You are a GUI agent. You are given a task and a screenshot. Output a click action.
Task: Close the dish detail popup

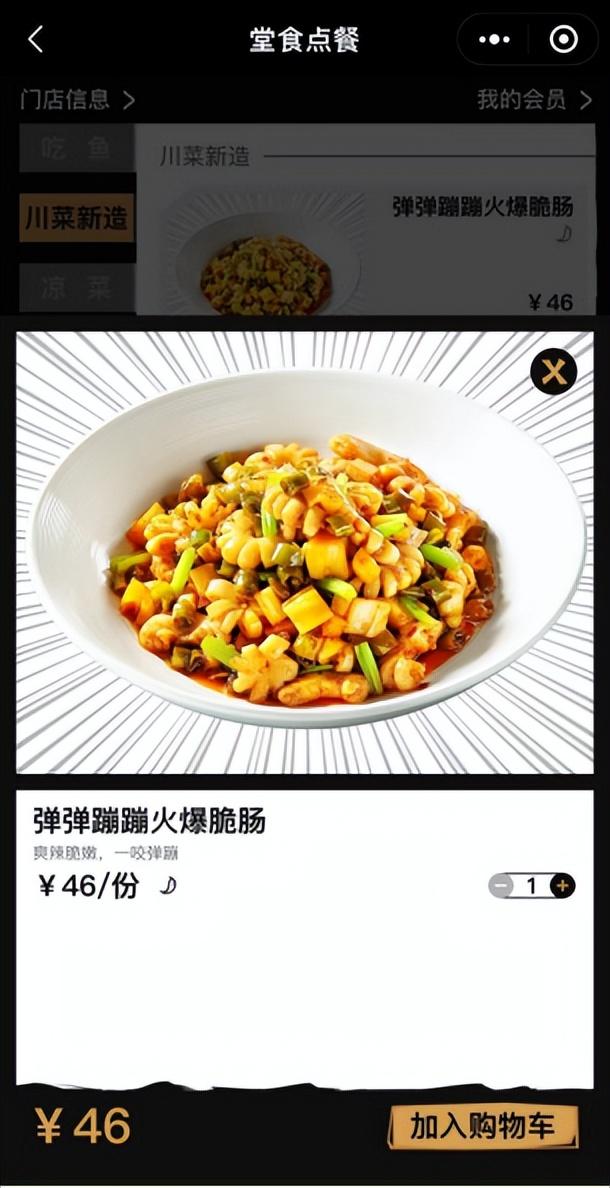(x=553, y=372)
